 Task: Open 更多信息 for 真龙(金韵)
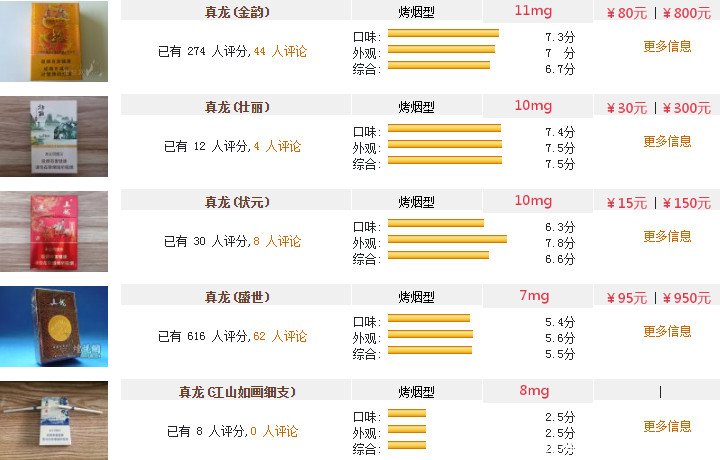coord(667,46)
